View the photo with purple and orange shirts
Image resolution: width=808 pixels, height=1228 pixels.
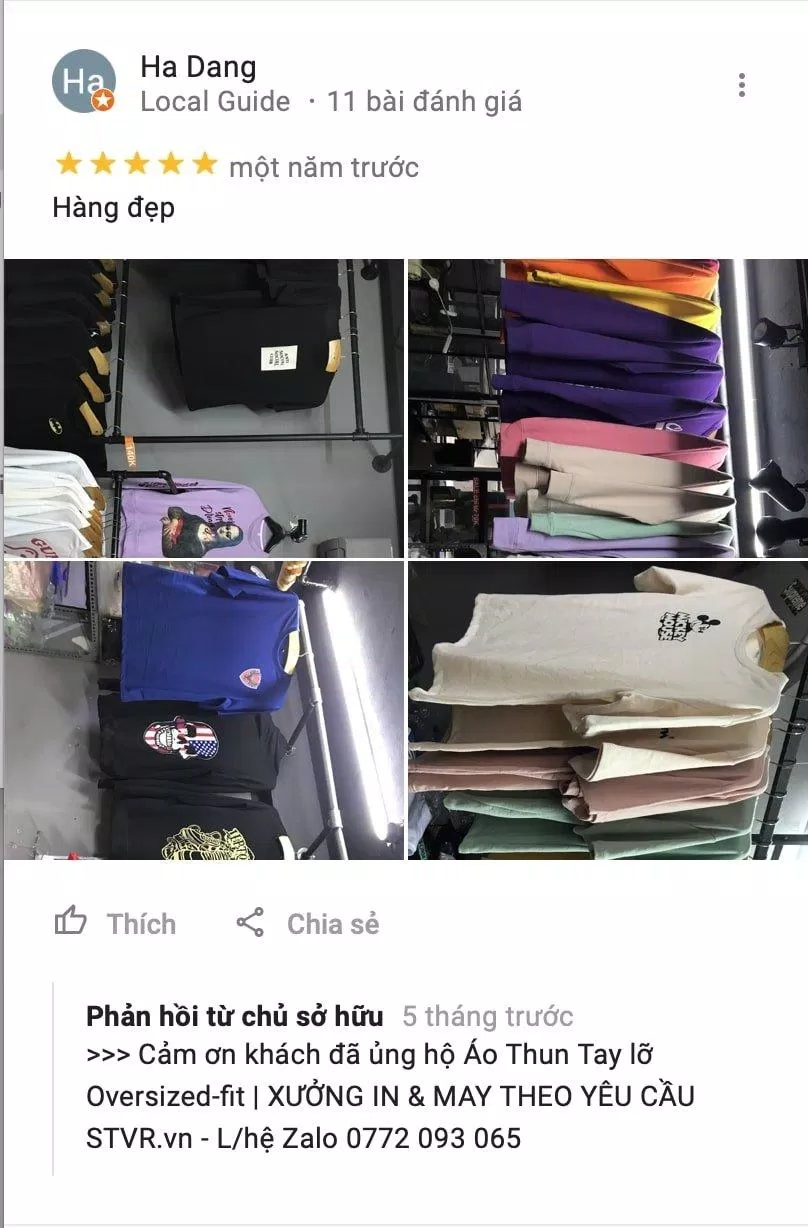607,408
